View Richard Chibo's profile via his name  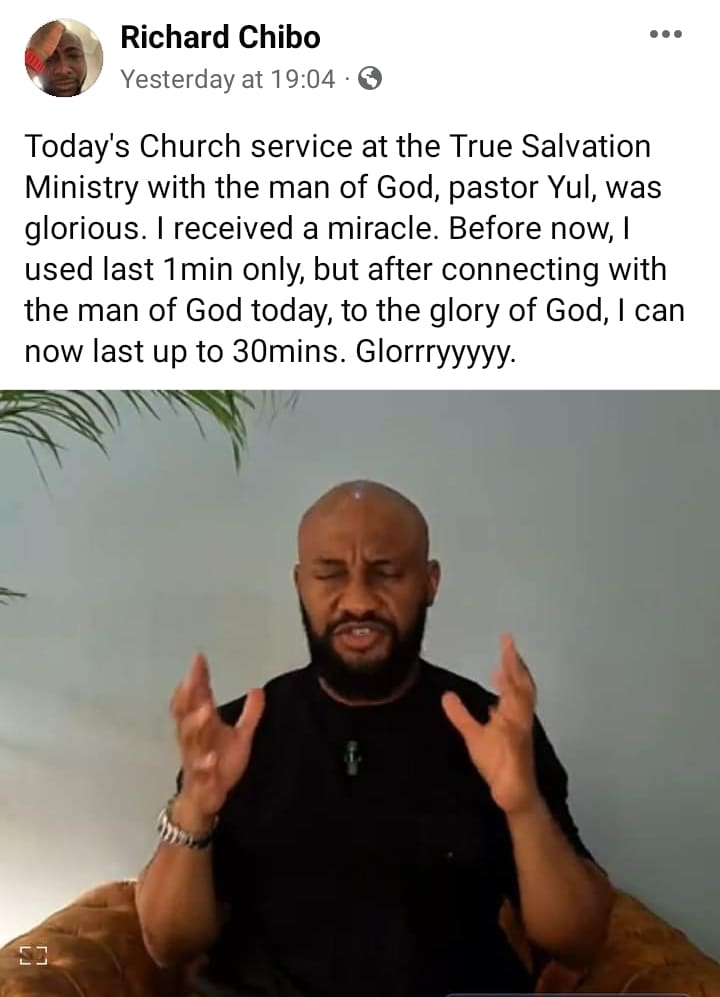click(x=220, y=38)
